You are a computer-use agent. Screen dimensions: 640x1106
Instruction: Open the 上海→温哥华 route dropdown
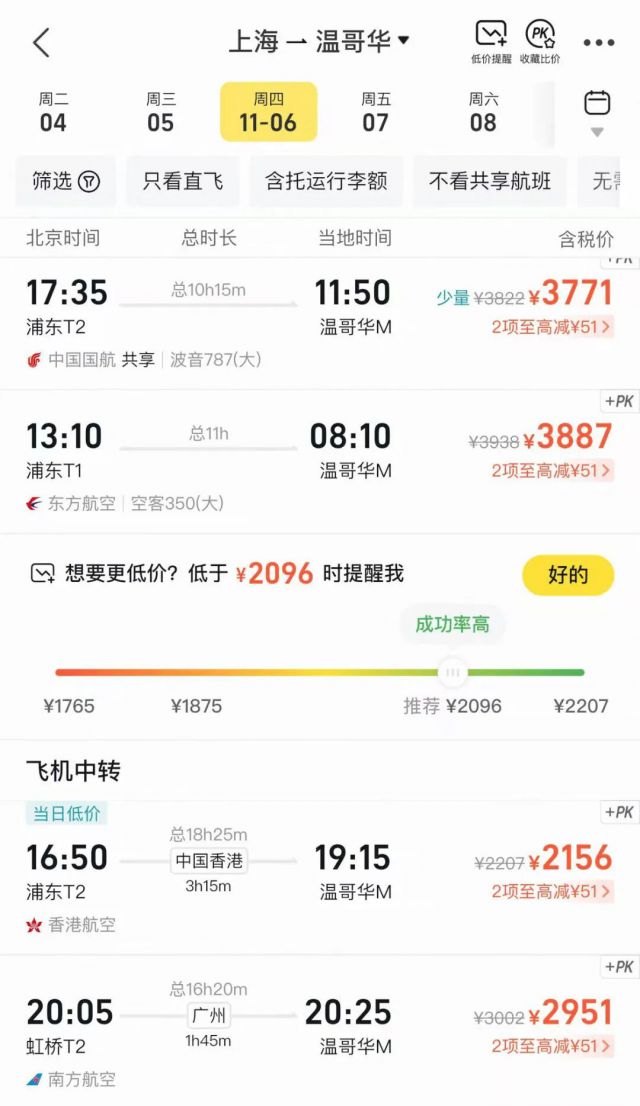319,41
